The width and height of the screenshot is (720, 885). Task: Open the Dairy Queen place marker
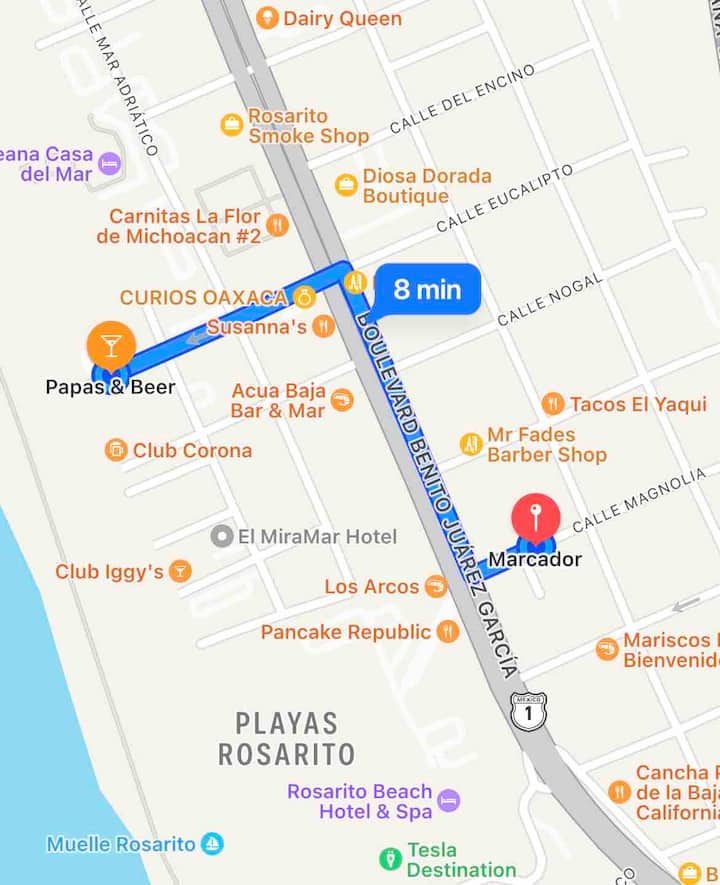click(x=267, y=18)
